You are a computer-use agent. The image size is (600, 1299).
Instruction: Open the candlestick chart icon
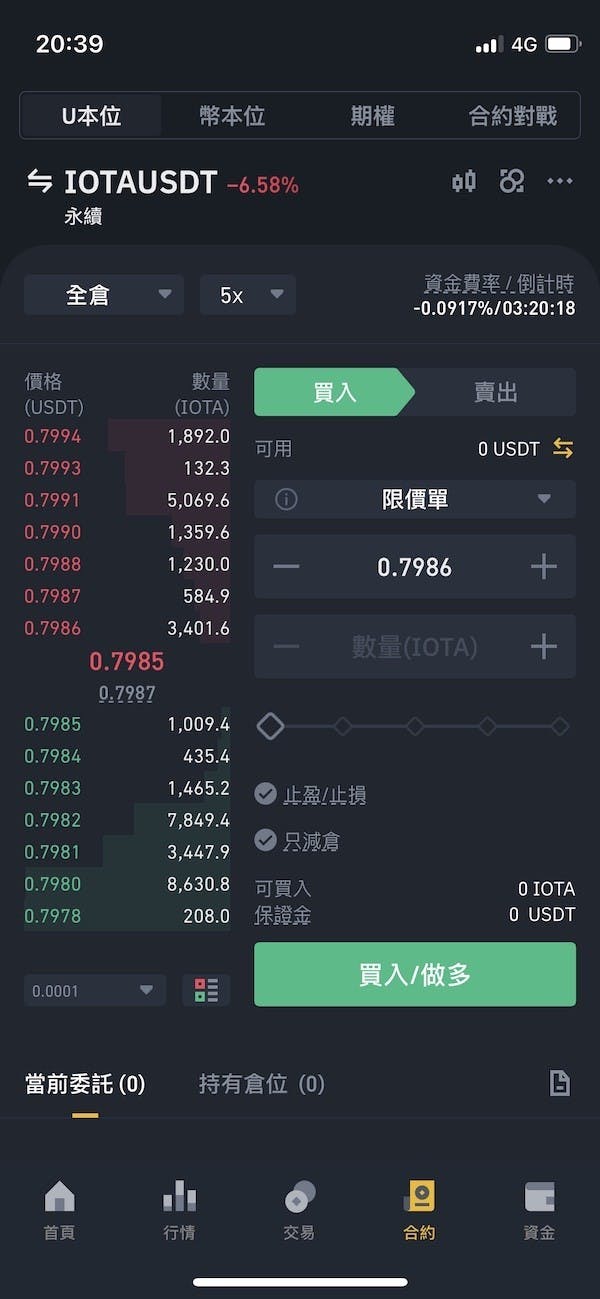pyautogui.click(x=464, y=181)
